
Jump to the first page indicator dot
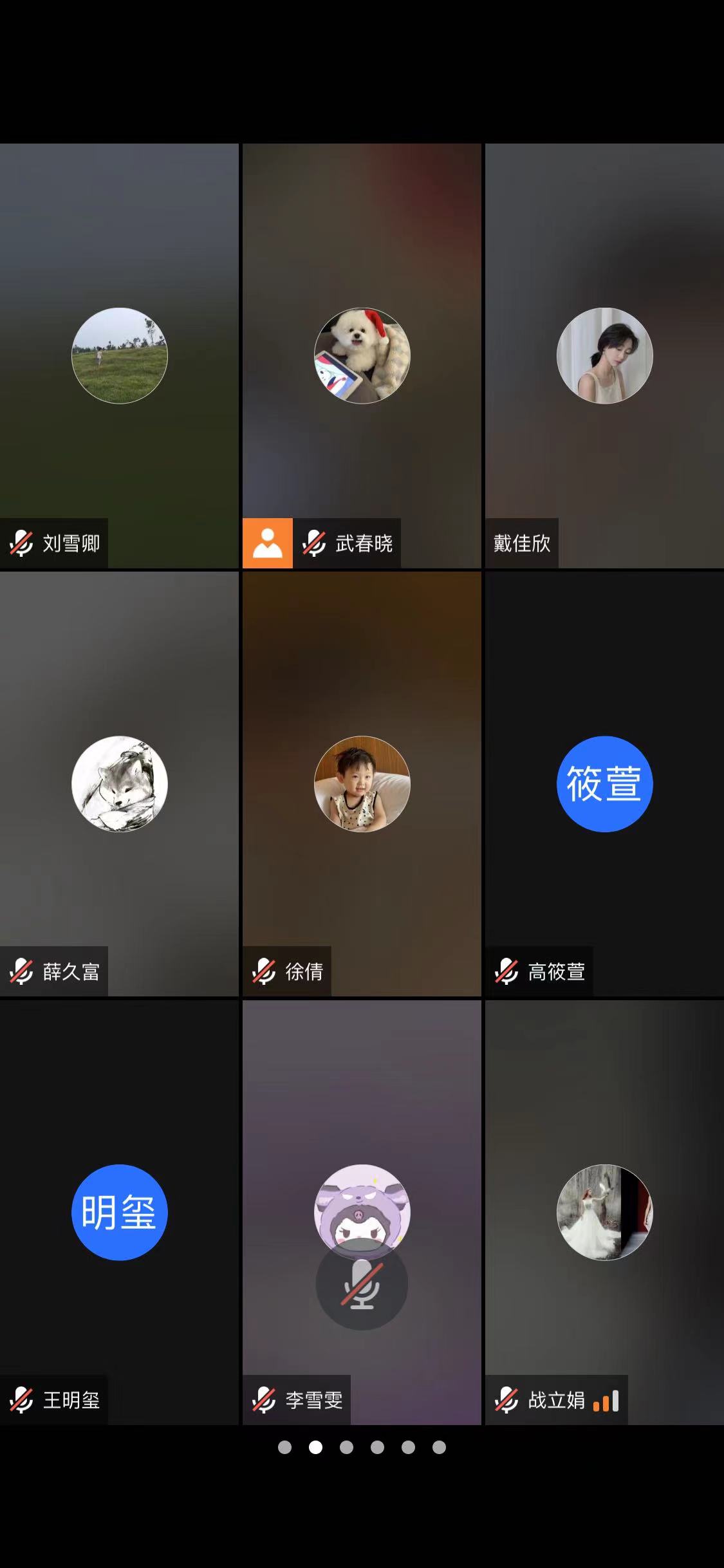(x=284, y=1447)
